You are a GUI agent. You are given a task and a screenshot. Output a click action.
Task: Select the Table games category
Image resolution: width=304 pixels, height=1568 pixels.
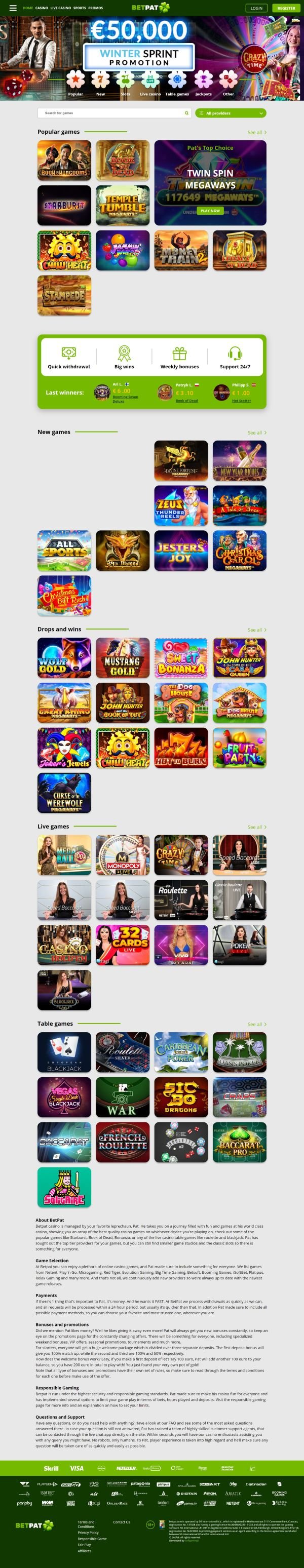[177, 82]
